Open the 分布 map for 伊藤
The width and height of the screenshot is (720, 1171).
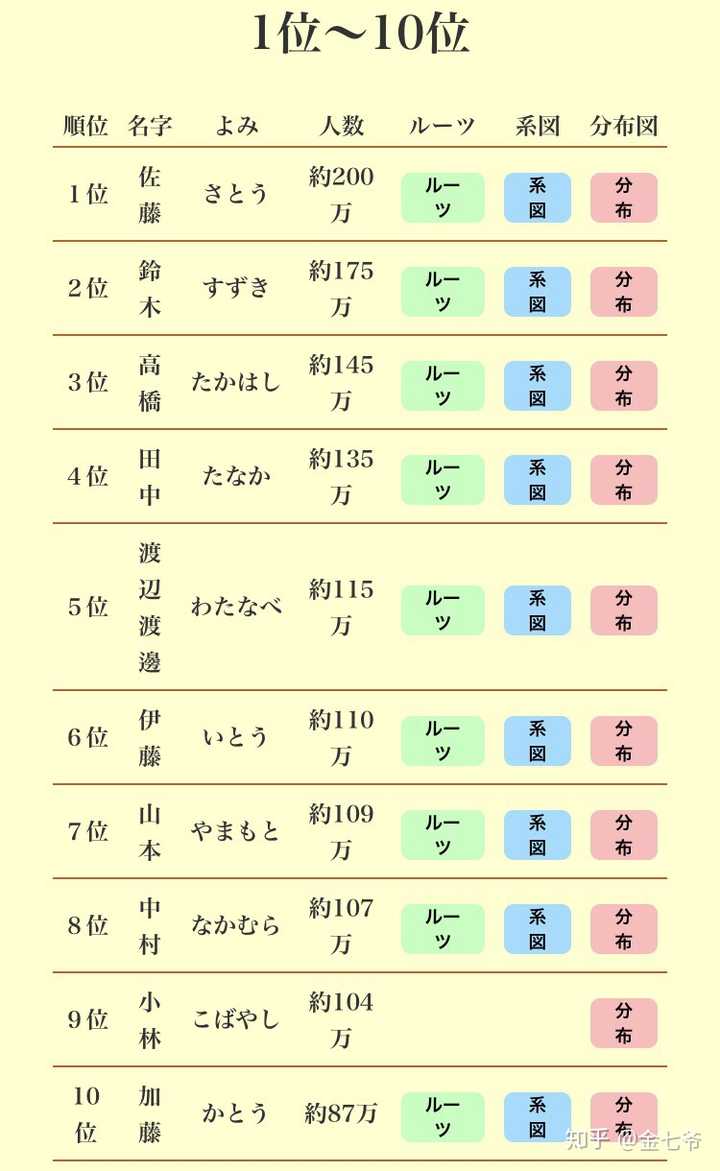coord(623,740)
